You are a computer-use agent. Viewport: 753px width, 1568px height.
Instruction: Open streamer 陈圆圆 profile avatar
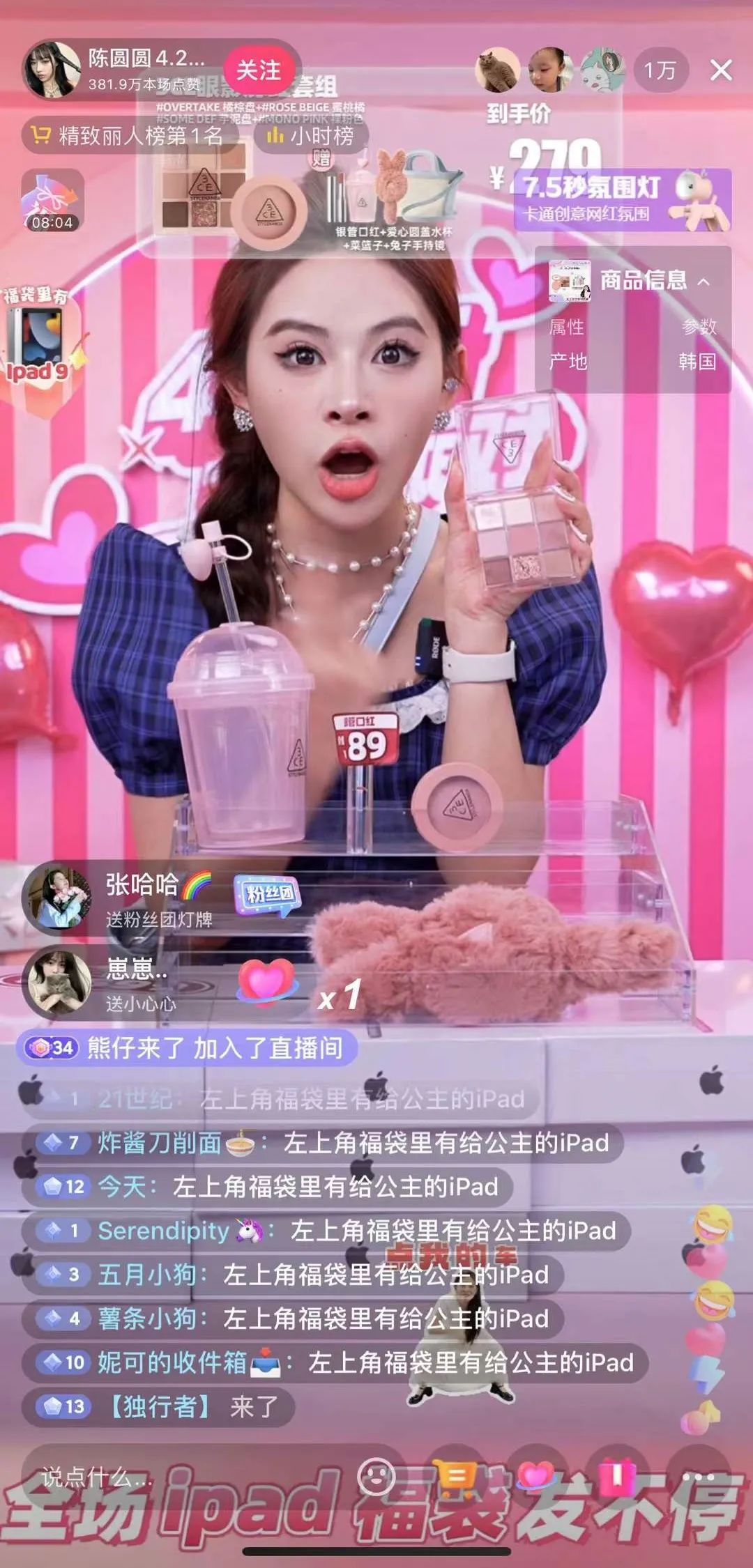click(52, 70)
